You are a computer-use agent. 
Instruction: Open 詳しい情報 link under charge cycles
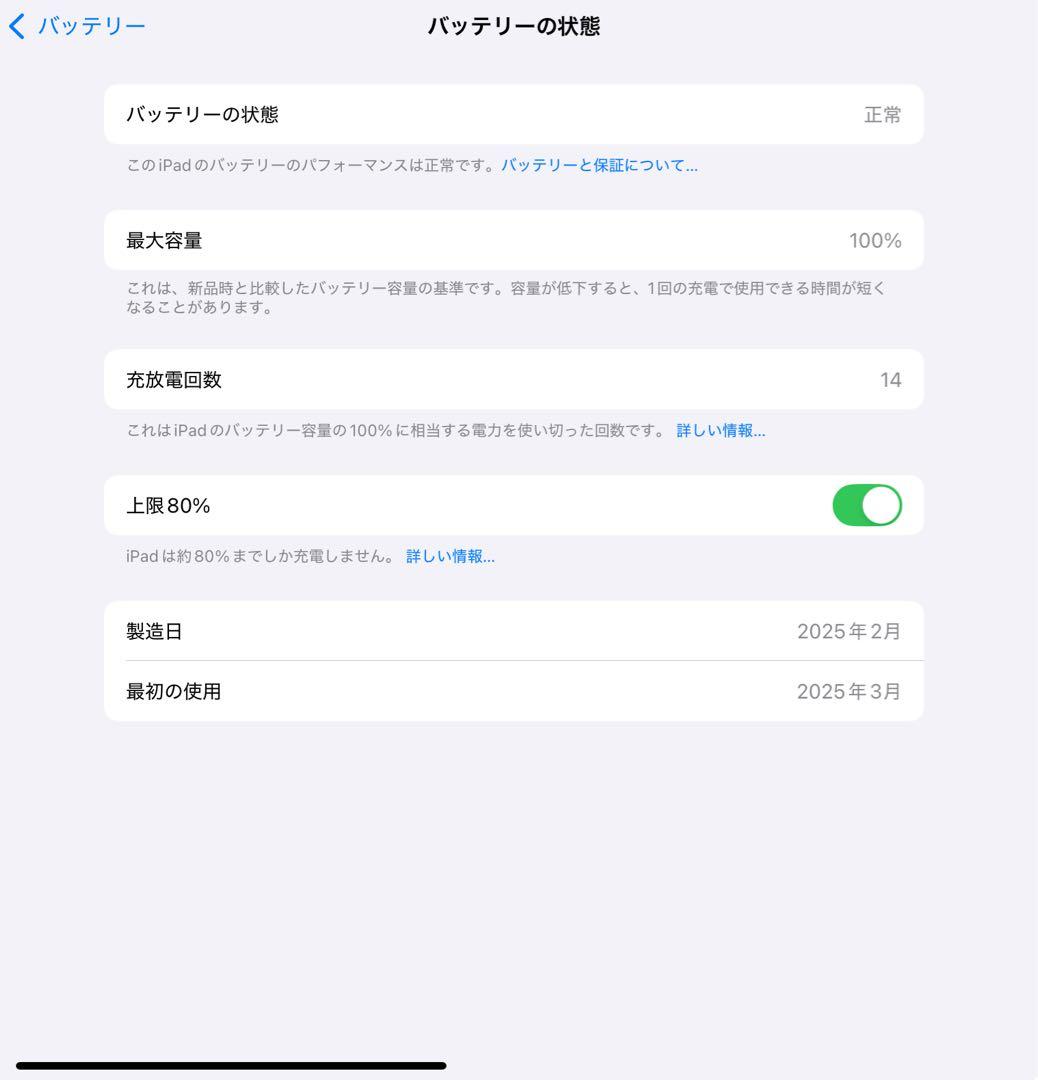coord(721,430)
